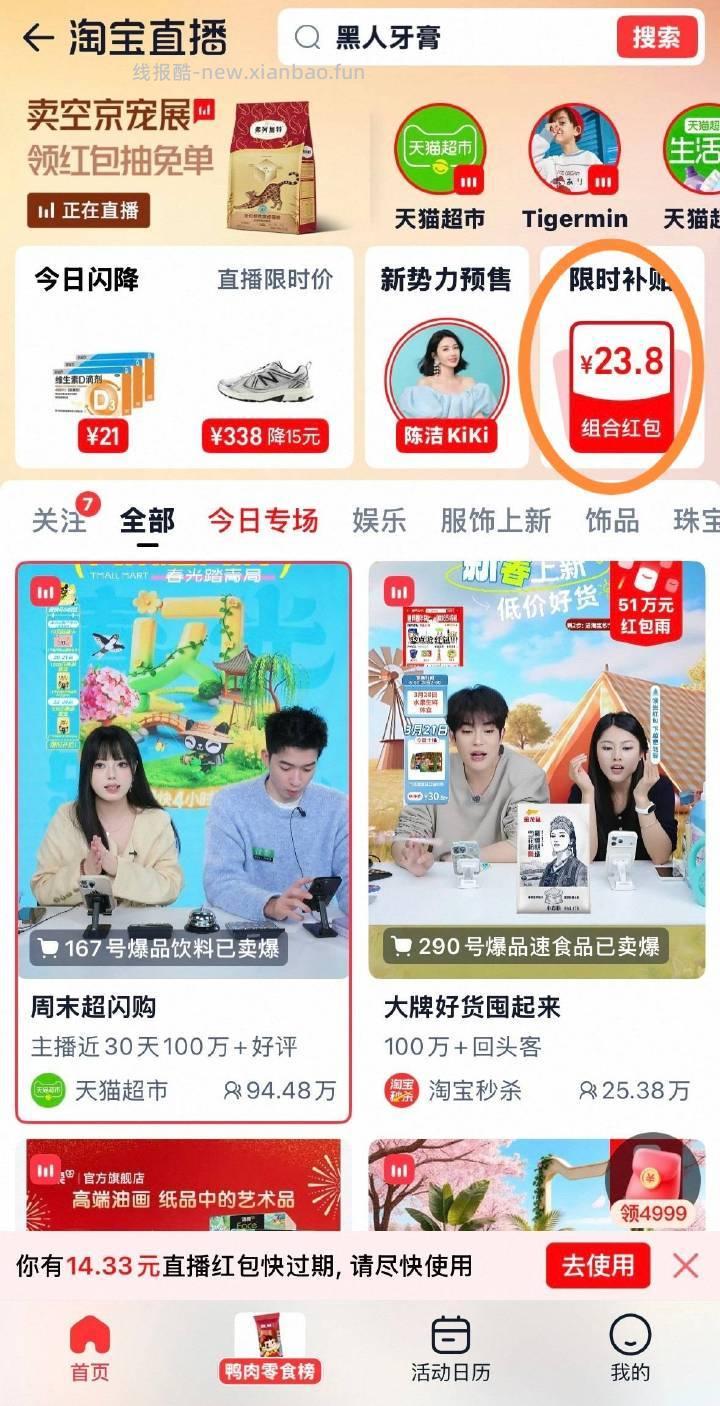Tap the ¥338 降15元 sneaker deal
720x1406 pixels.
point(263,380)
